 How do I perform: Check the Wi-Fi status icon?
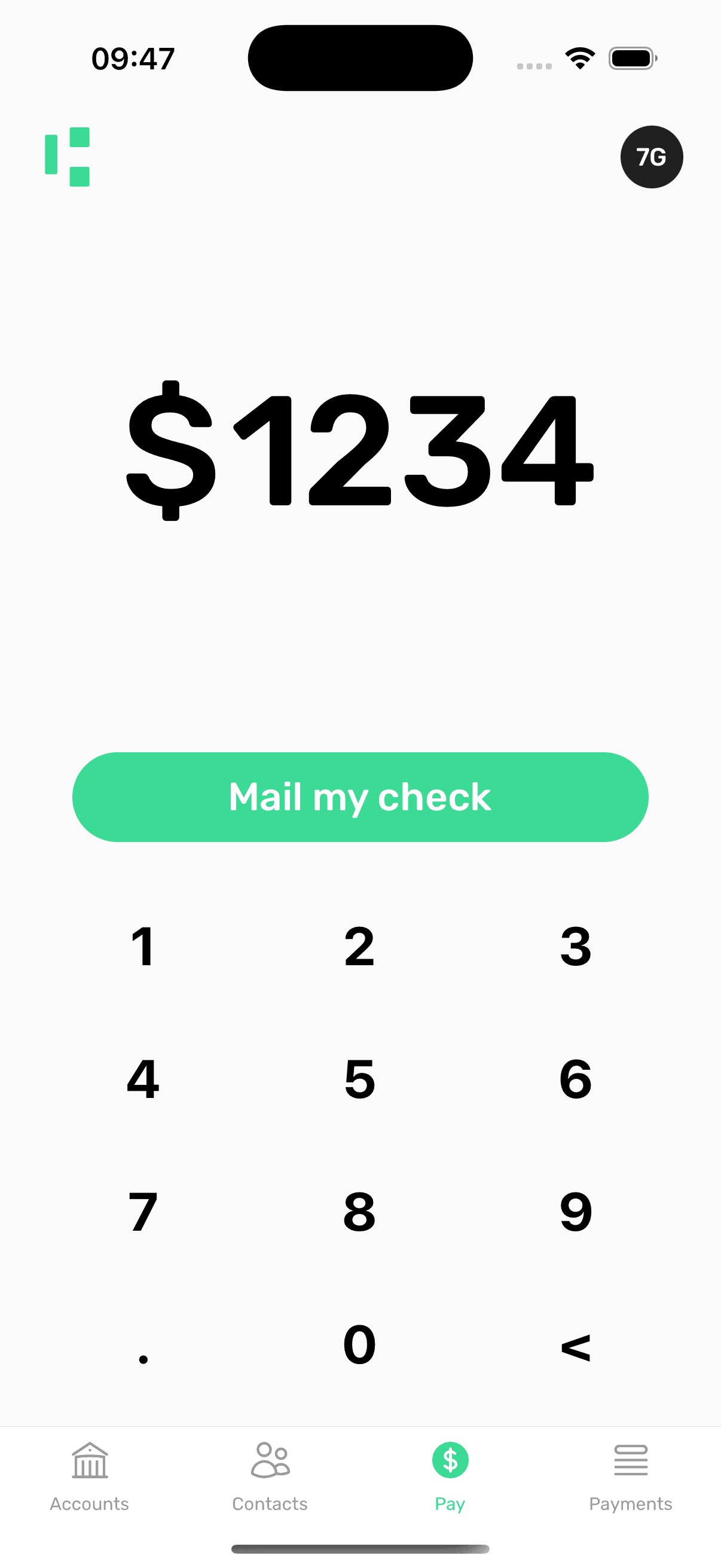click(580, 57)
